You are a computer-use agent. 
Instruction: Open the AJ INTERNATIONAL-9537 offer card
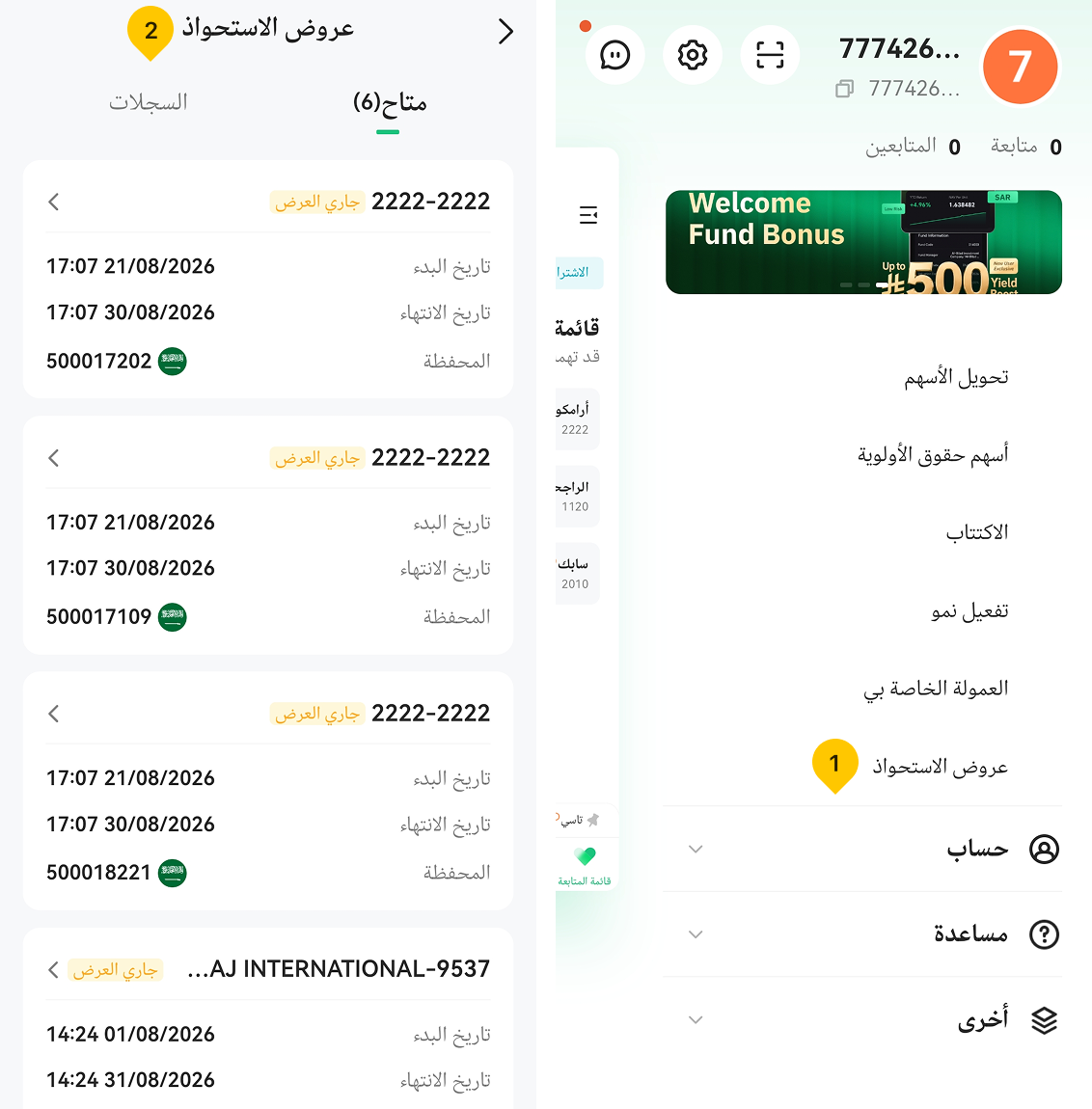[268, 1018]
